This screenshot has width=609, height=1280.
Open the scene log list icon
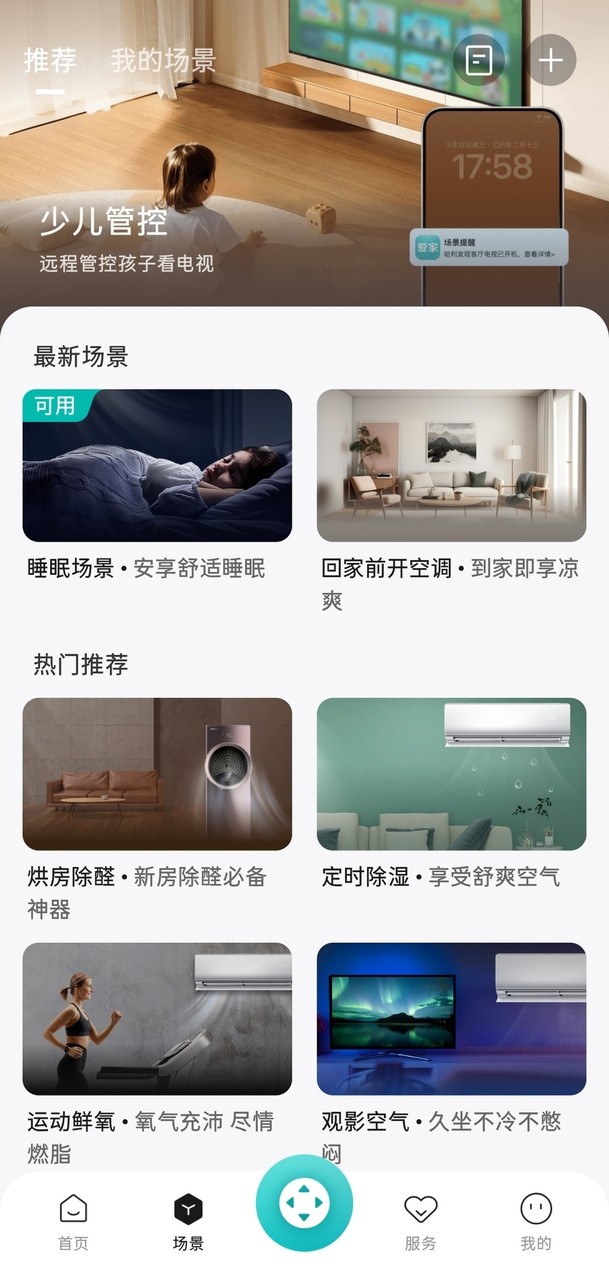point(479,60)
